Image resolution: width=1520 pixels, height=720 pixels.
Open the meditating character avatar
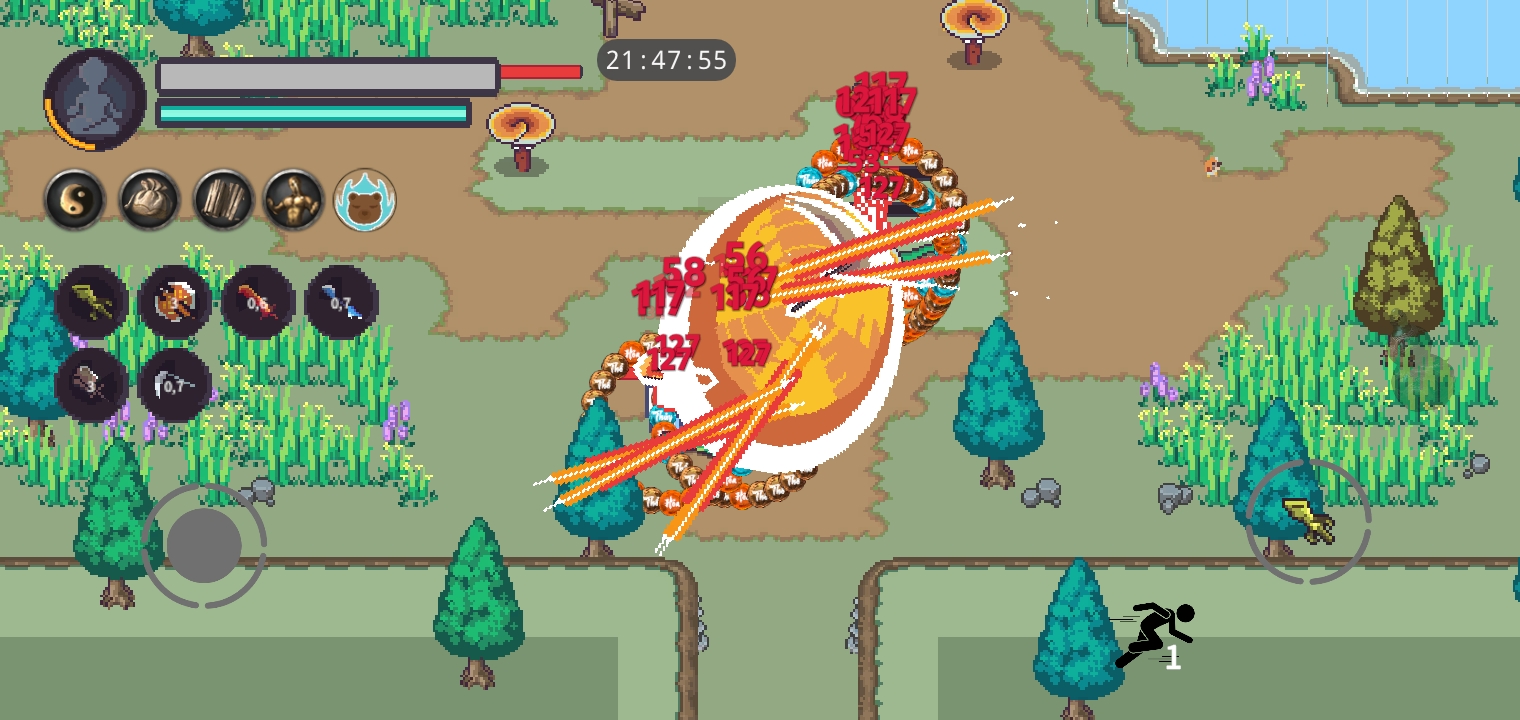[x=95, y=100]
